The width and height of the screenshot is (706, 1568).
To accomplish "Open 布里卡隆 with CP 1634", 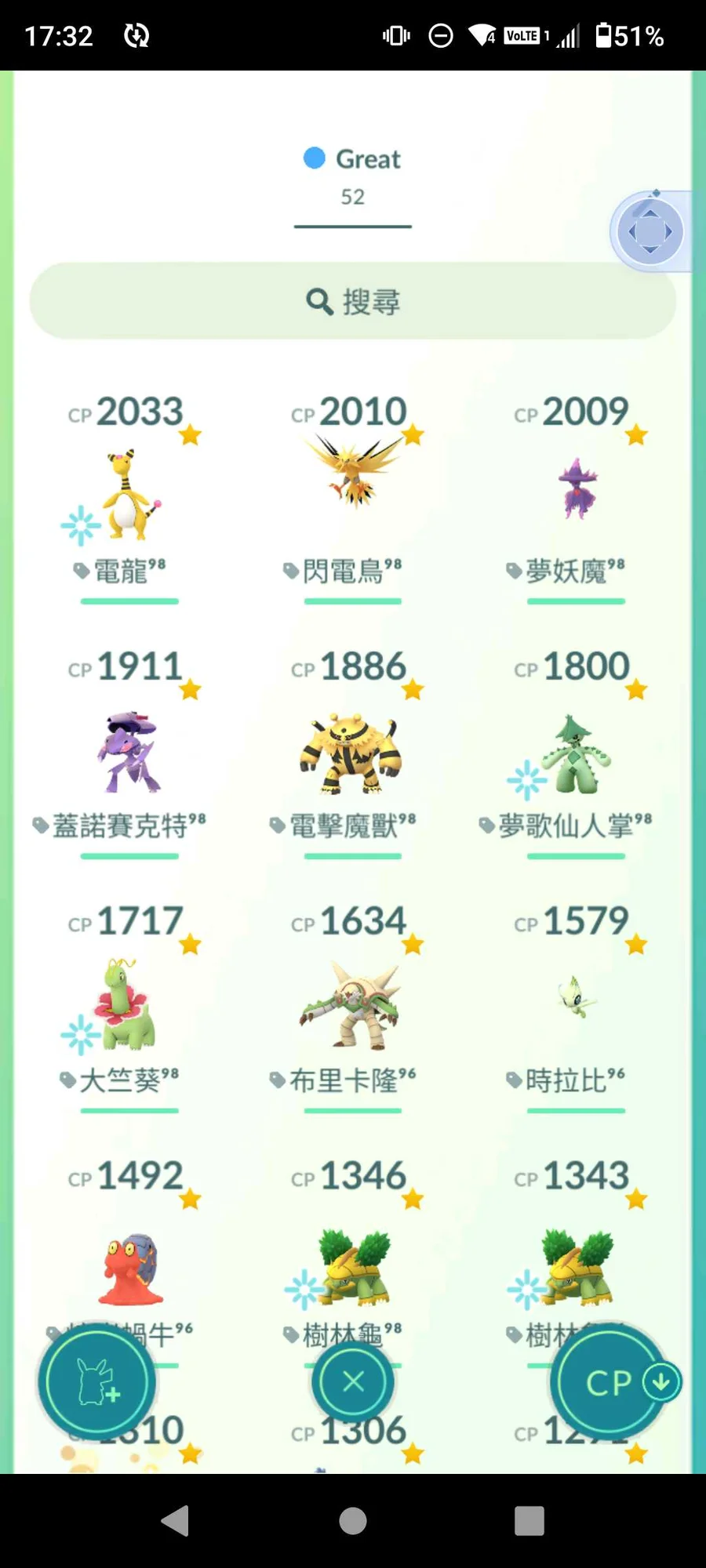I will [353, 1006].
